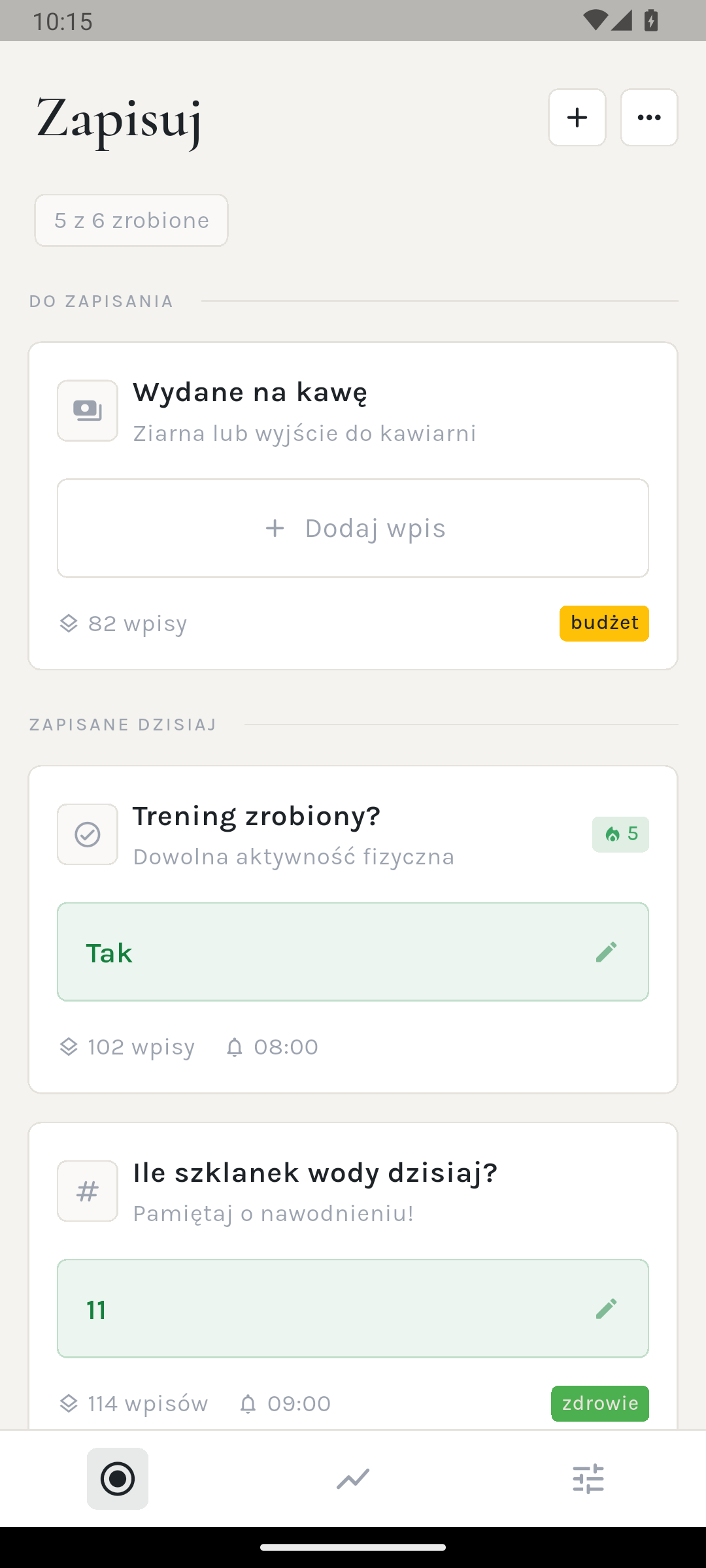
Task: Select the hashtag icon on the water question card
Action: coord(87,1190)
